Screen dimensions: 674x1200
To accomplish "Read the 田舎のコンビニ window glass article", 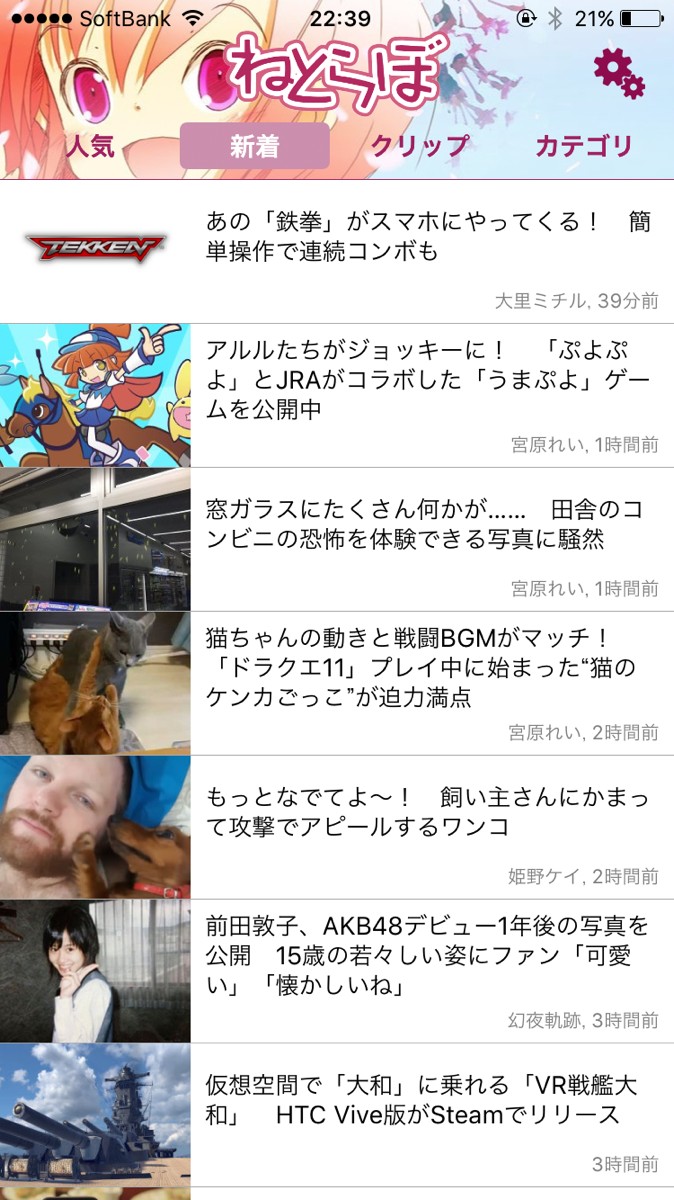I will 428,525.
